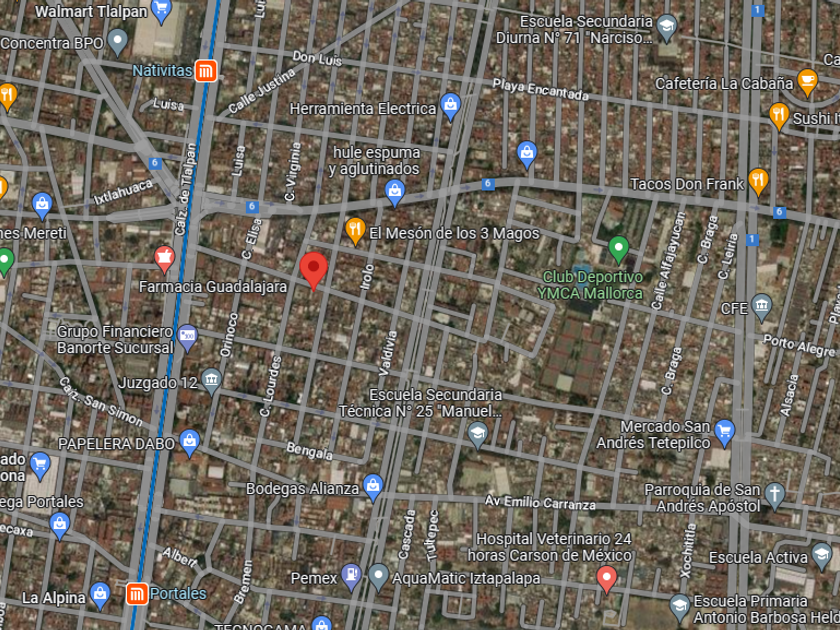Screen dimensions: 840x630
Task: Open the Portales metro station marker
Action: pyautogui.click(x=137, y=594)
